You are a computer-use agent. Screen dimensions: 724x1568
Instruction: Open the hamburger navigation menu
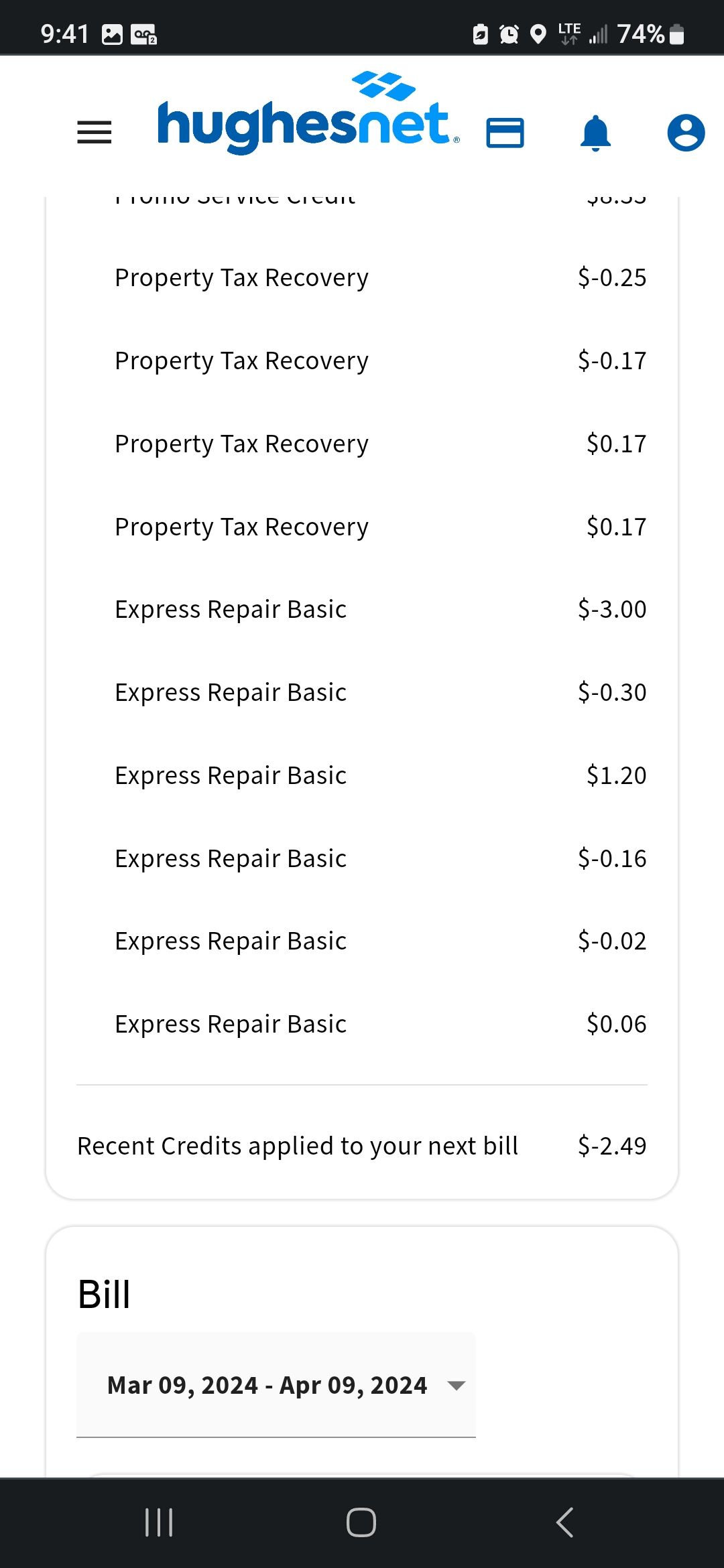[x=95, y=132]
